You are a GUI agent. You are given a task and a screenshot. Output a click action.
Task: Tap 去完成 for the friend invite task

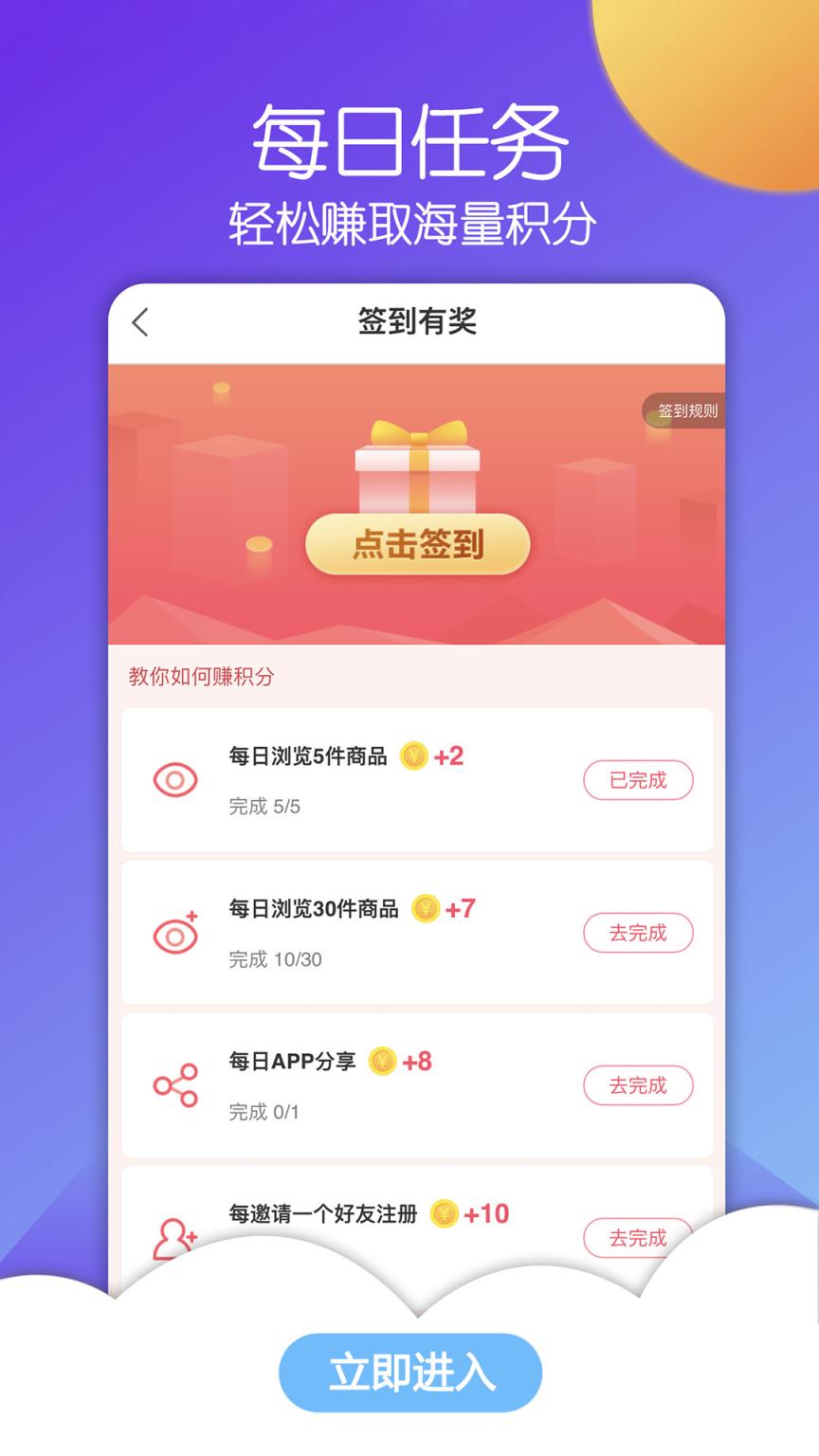[x=639, y=1238]
